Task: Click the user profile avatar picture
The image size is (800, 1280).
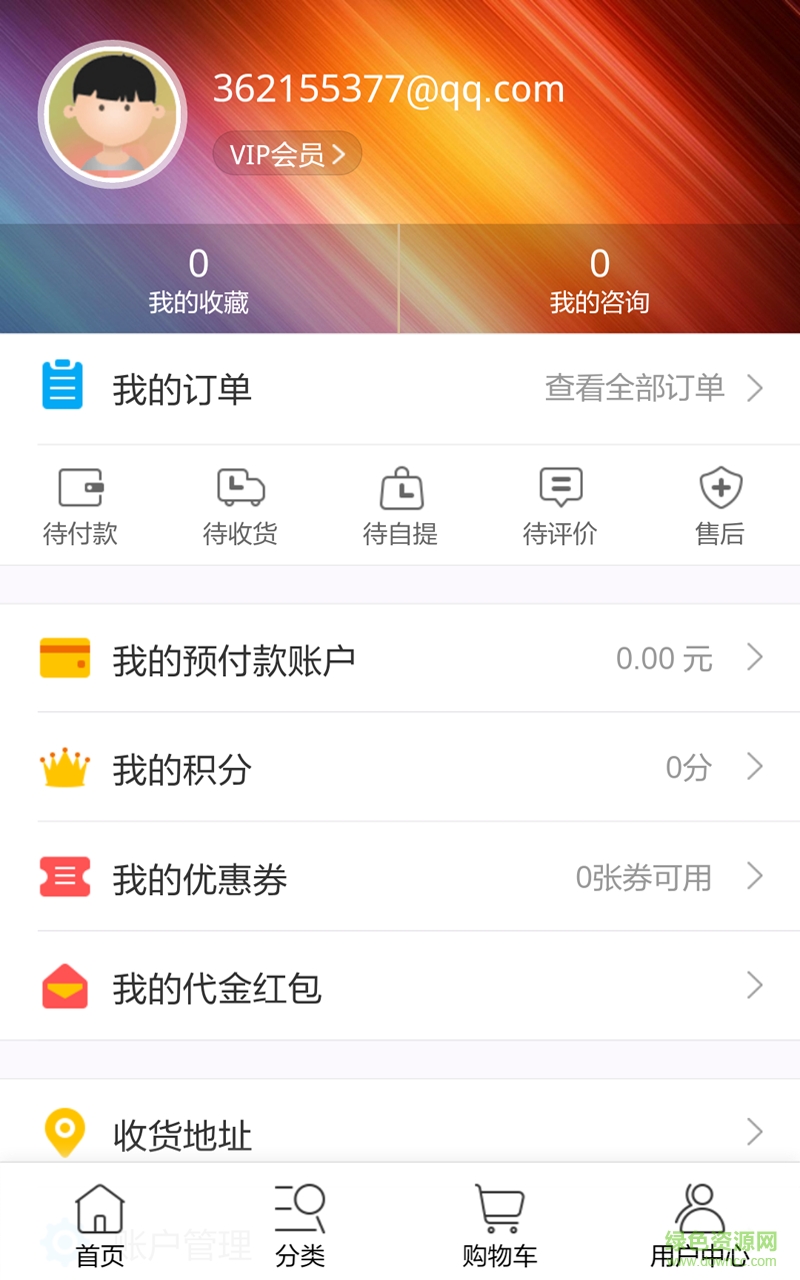Action: [x=112, y=114]
